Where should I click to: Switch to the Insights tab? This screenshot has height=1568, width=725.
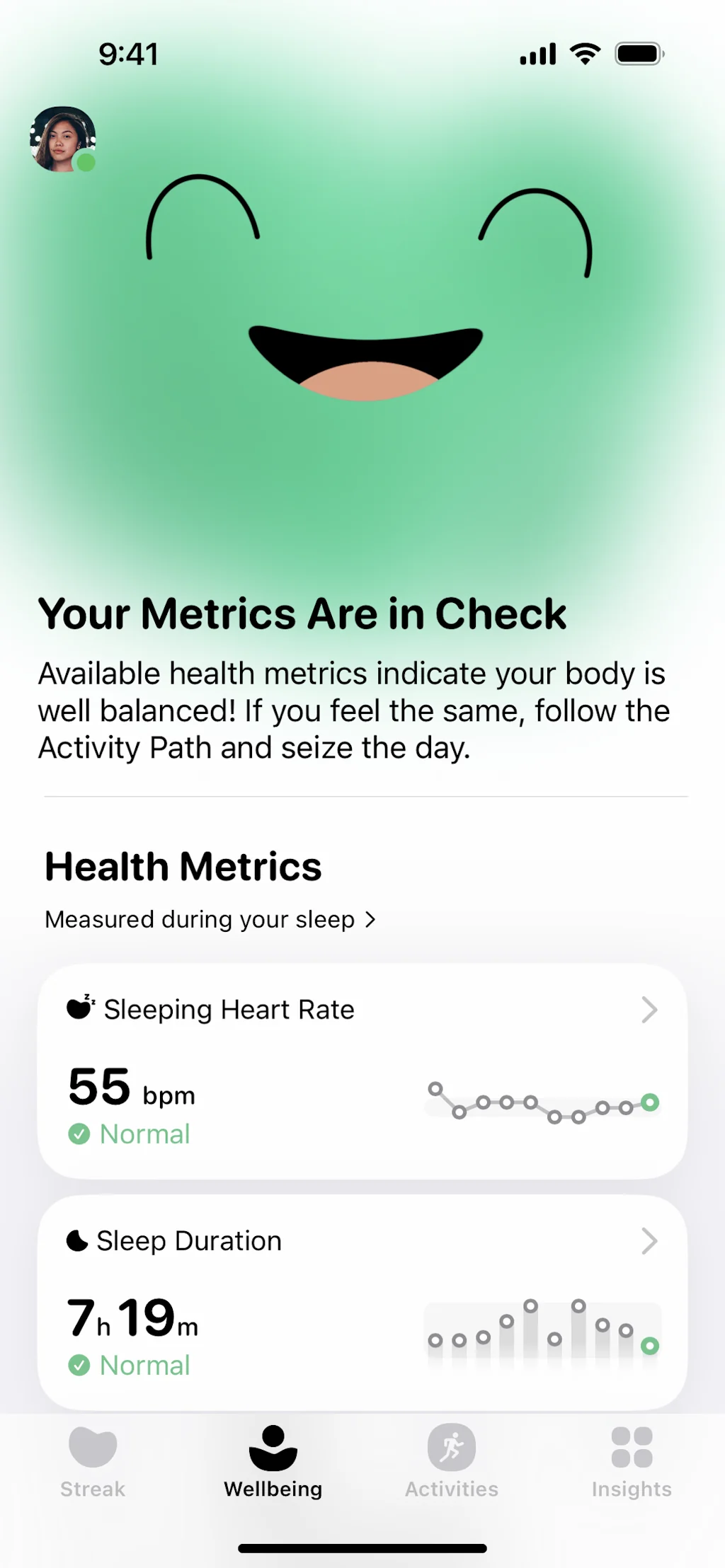(x=631, y=1462)
